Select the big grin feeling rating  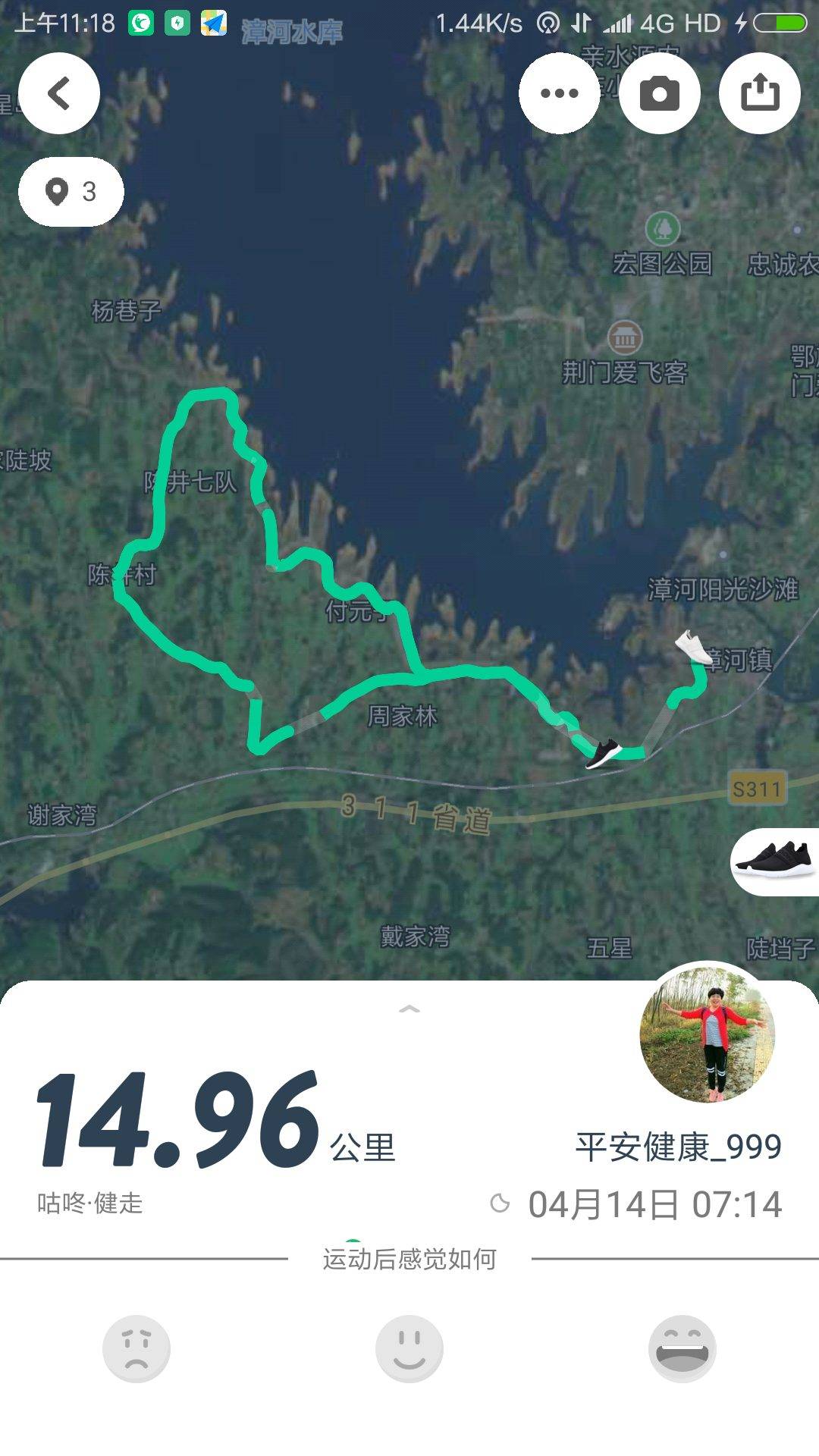coord(682,1349)
